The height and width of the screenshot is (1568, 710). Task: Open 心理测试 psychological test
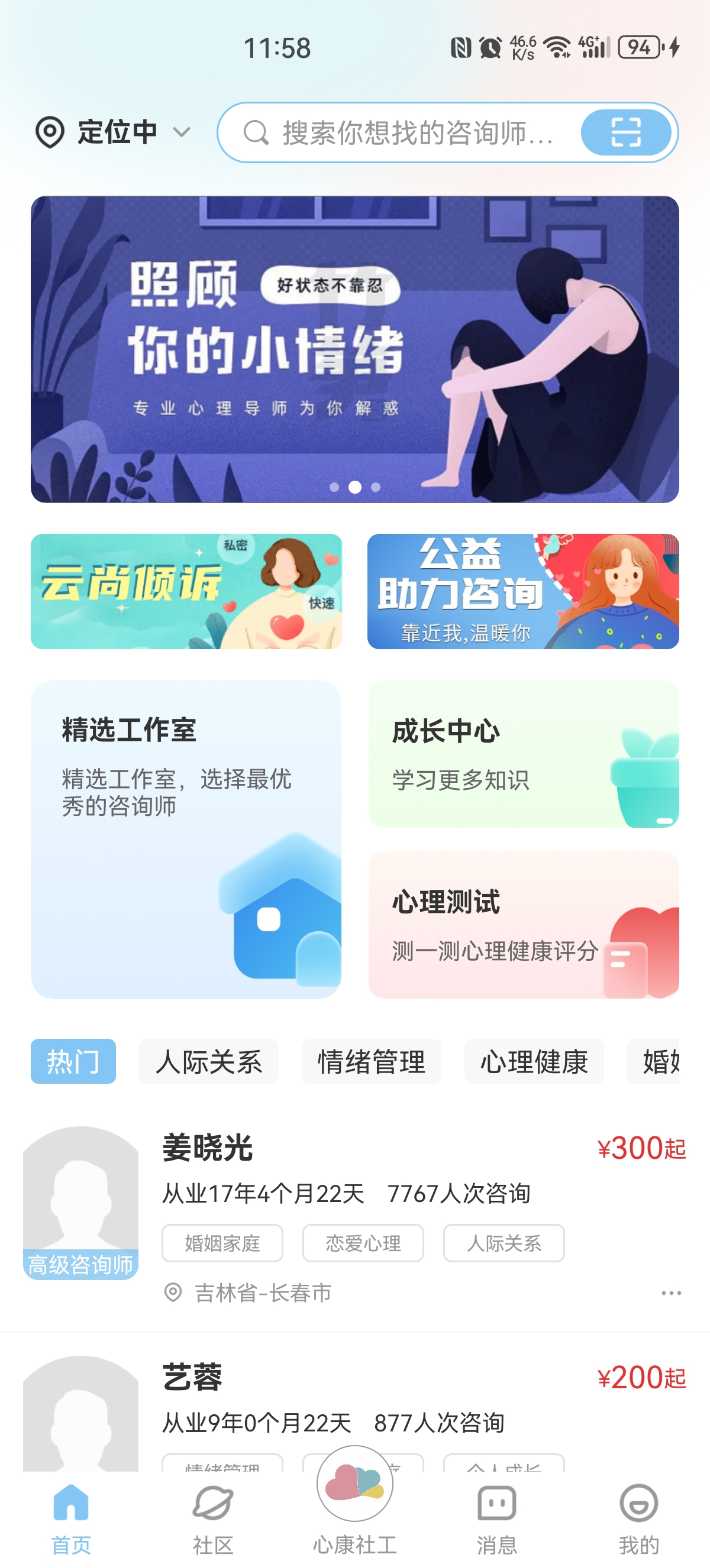point(523,924)
